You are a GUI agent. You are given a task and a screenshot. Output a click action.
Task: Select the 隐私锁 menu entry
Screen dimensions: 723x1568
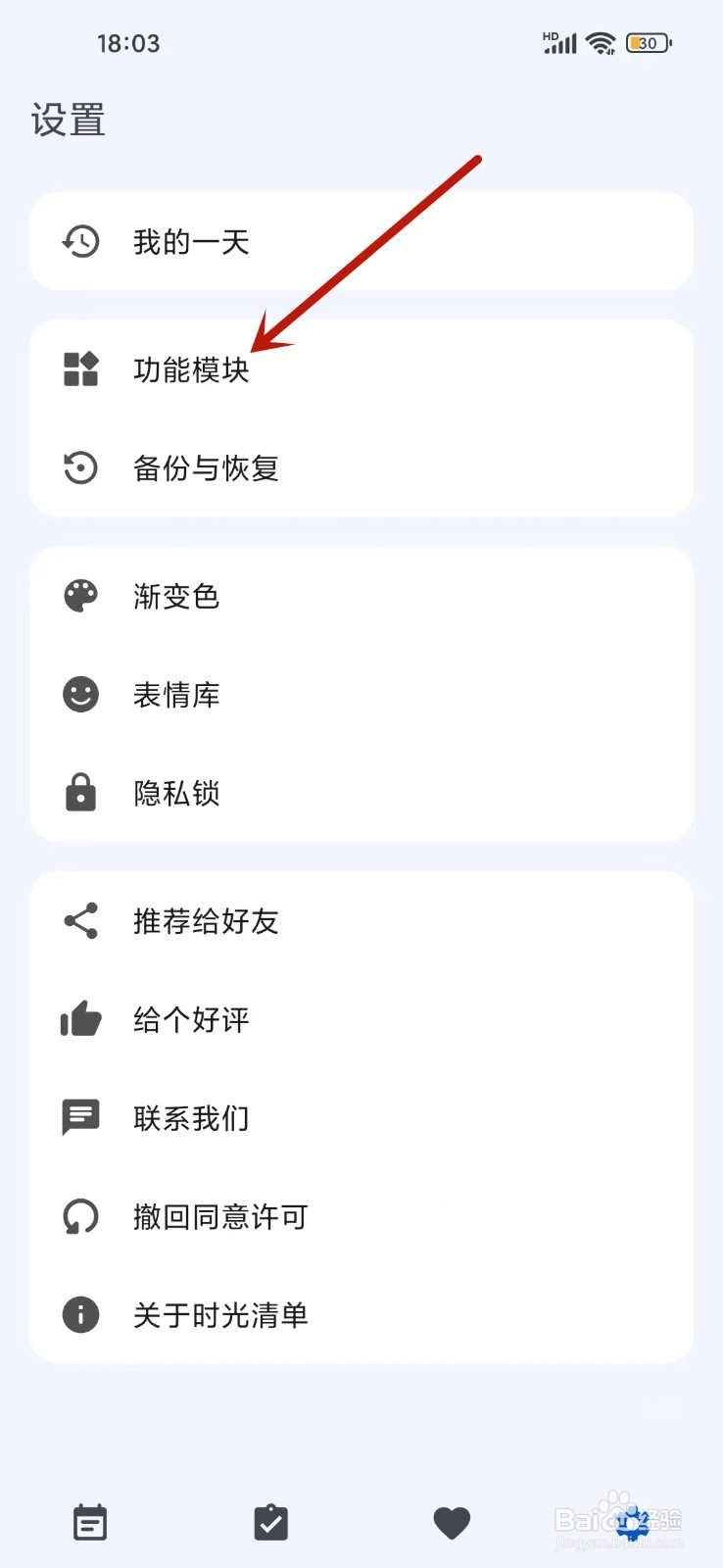click(176, 793)
